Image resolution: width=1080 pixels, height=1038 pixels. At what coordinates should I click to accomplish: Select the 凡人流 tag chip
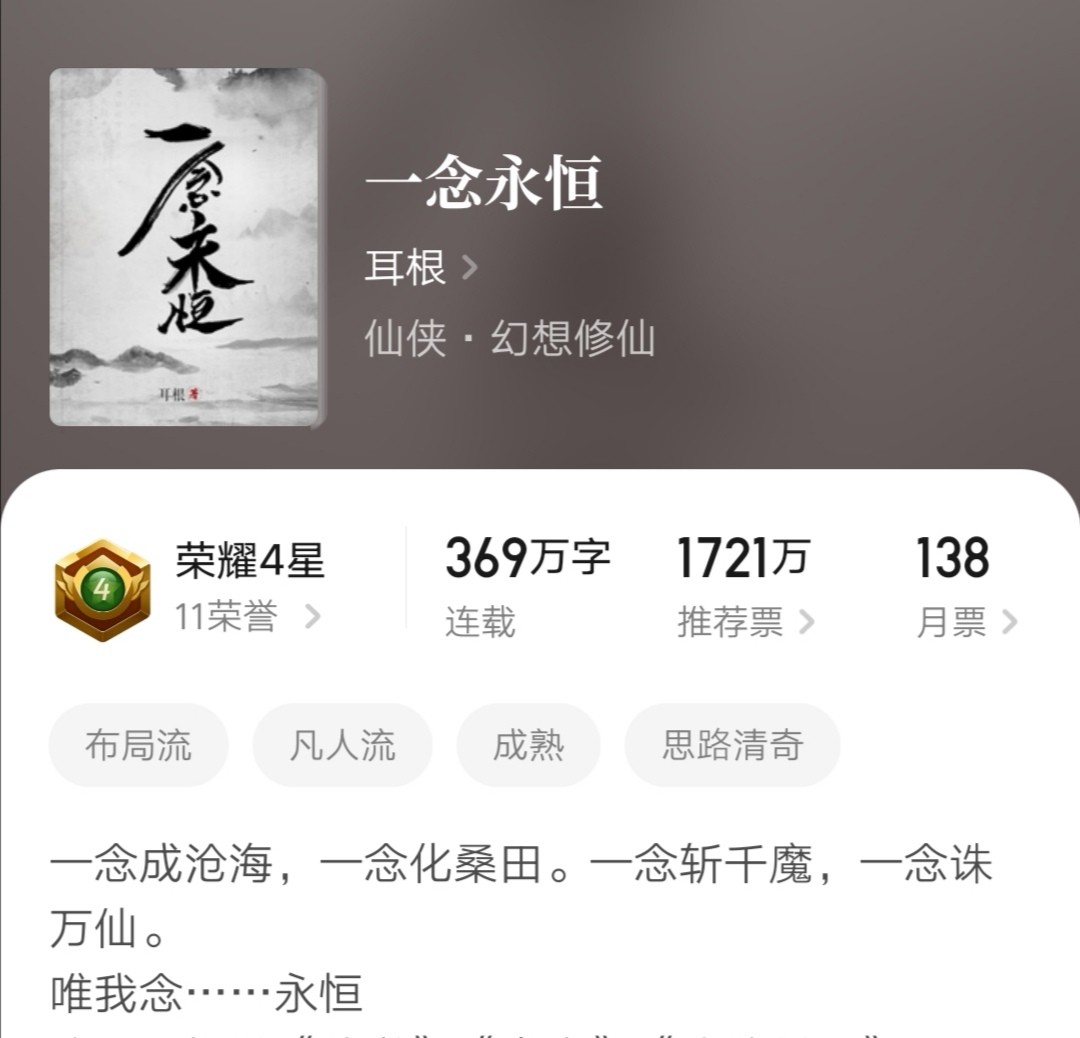(342, 745)
